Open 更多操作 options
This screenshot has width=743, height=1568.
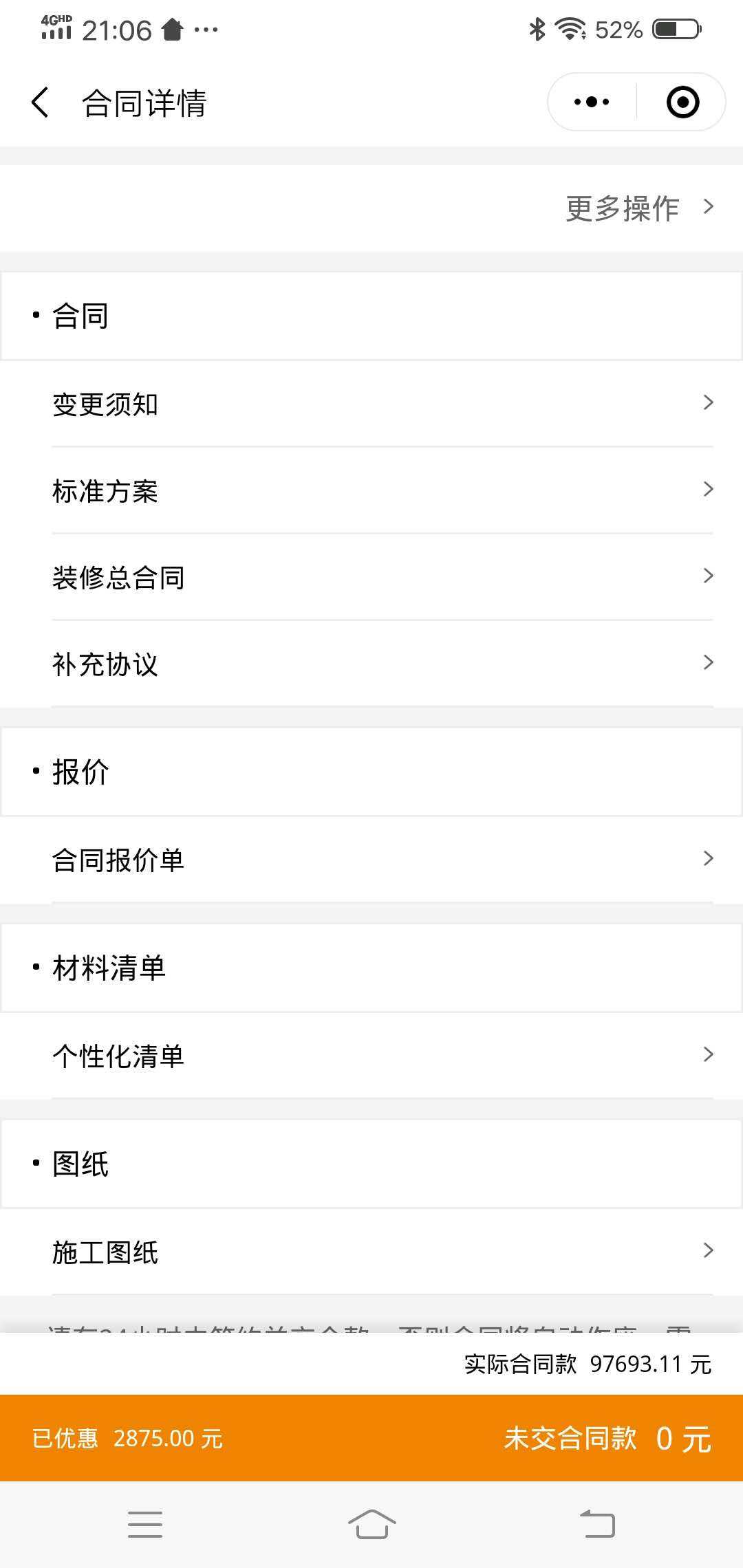638,208
